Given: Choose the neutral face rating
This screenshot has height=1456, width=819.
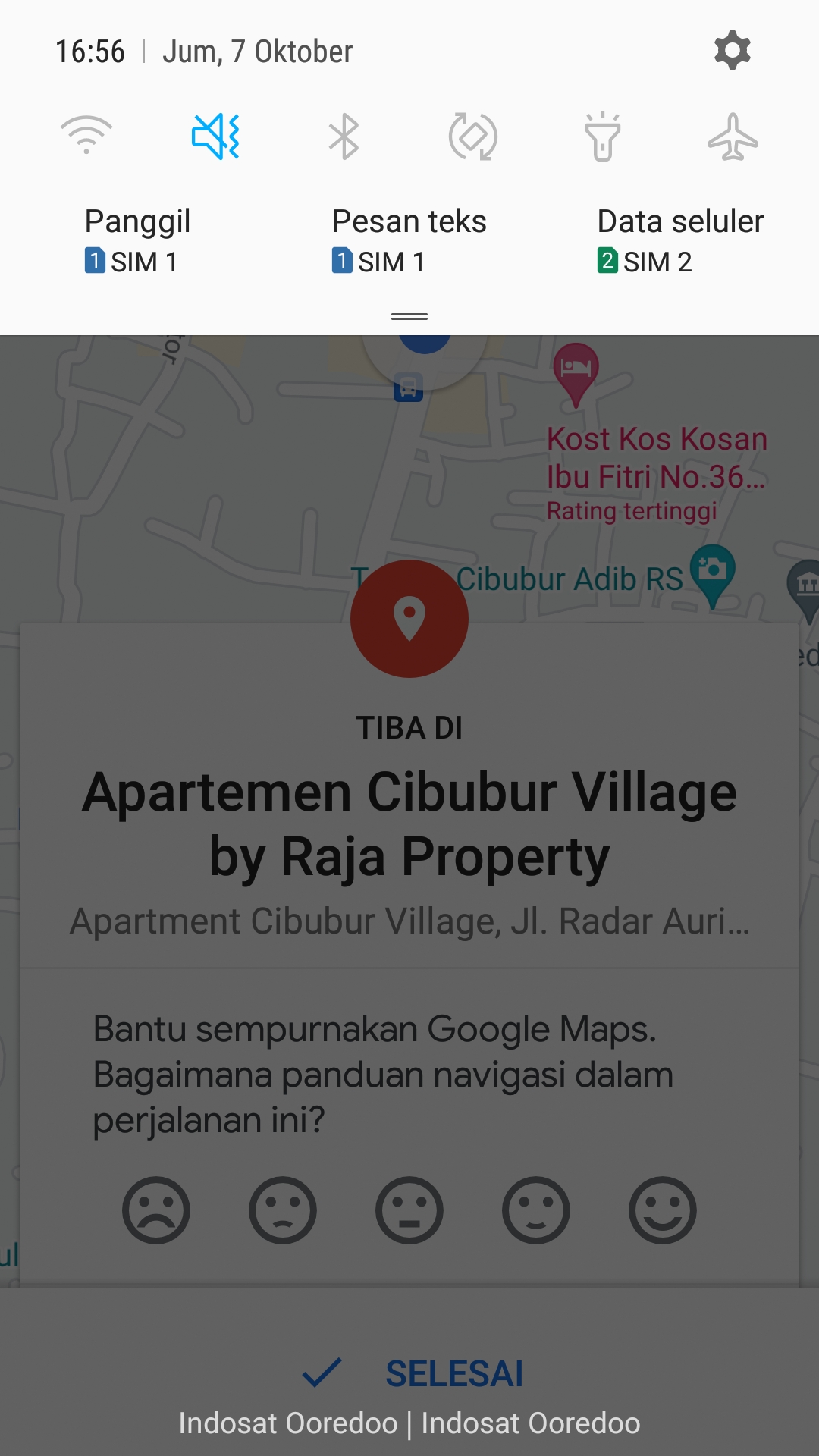Looking at the screenshot, I should pyautogui.click(x=409, y=1210).
